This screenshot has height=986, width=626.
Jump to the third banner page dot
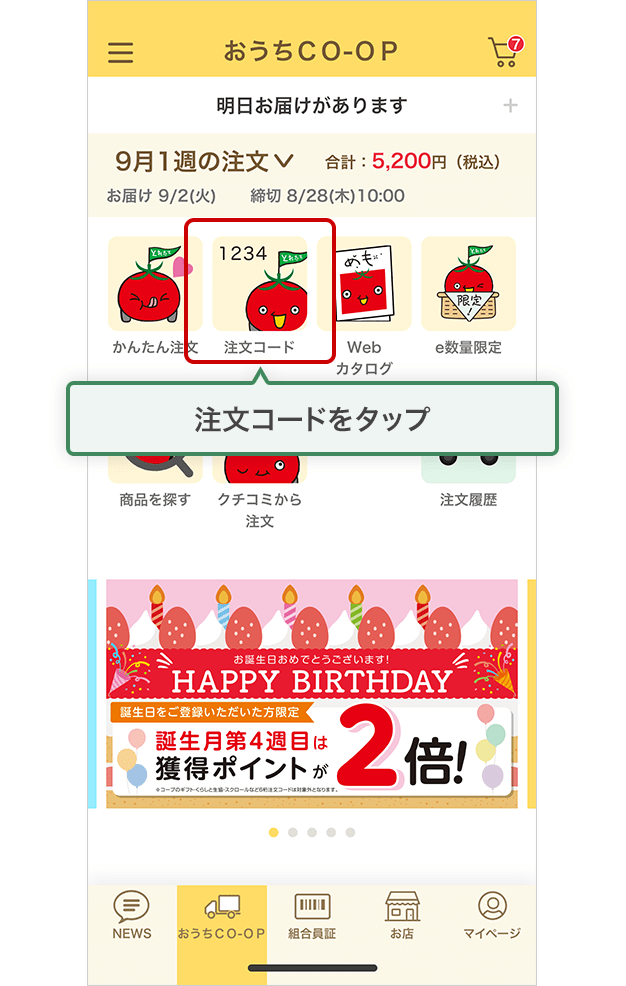point(312,832)
